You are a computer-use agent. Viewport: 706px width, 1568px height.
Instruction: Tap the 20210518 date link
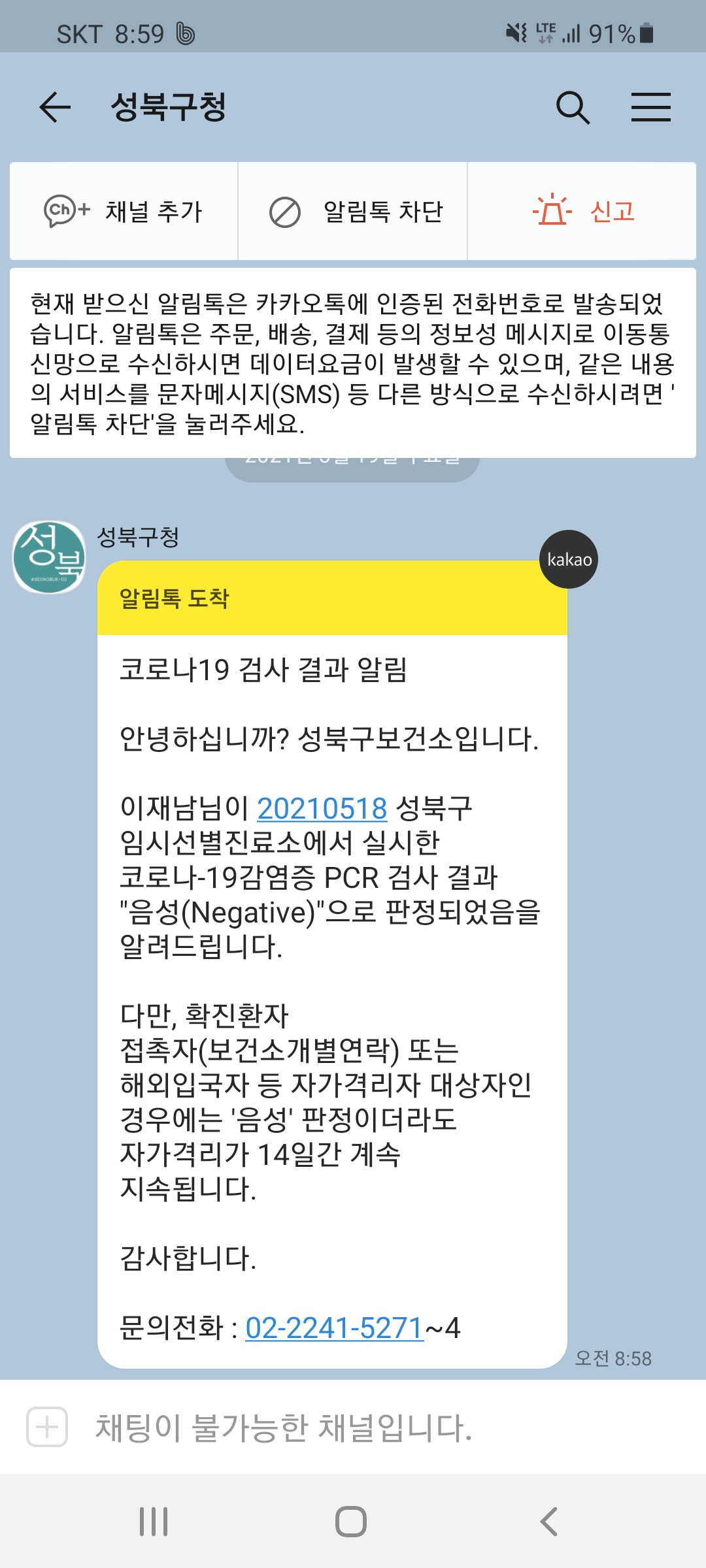322,809
